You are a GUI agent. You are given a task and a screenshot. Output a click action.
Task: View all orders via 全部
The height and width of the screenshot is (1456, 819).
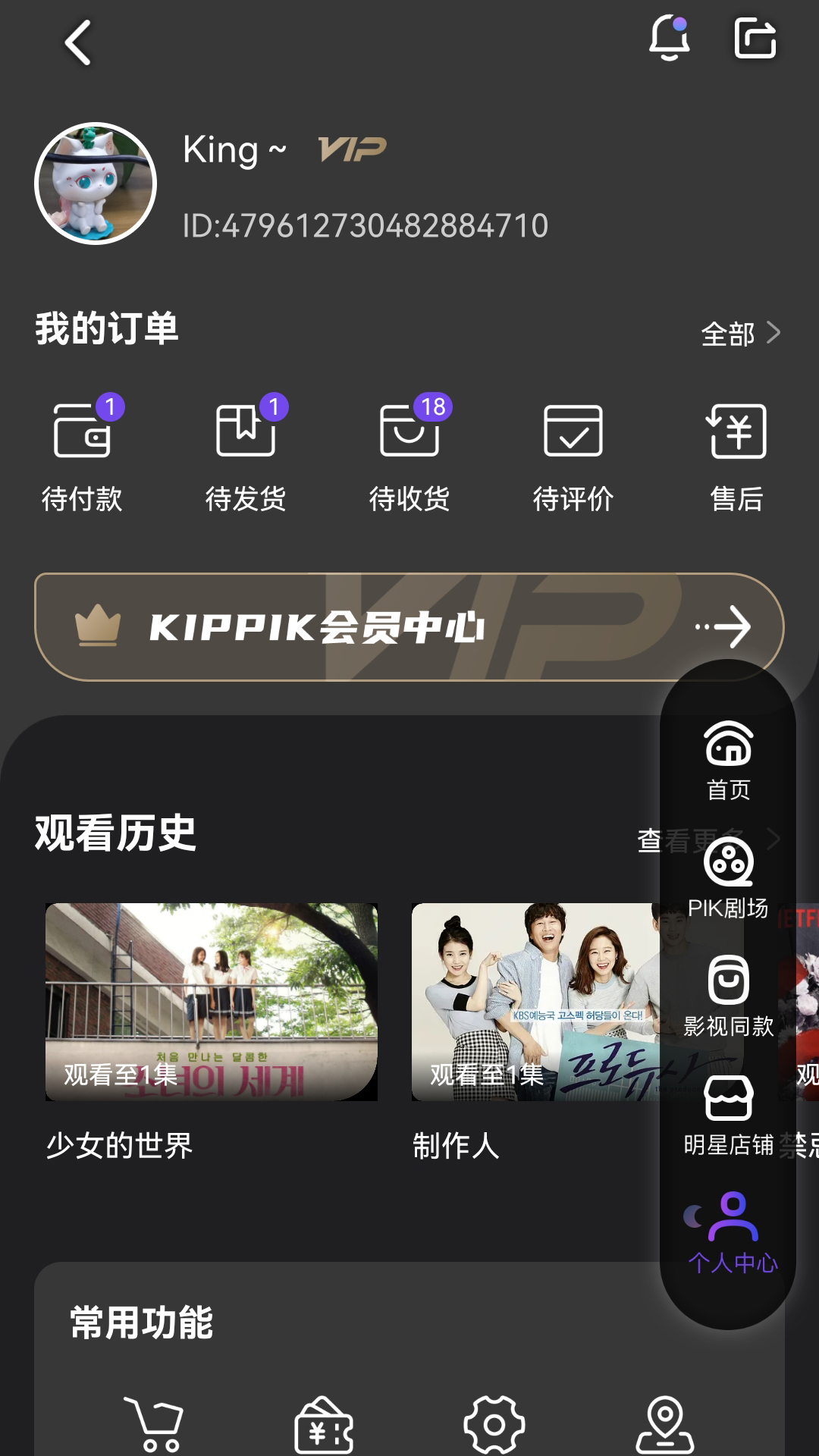click(740, 334)
